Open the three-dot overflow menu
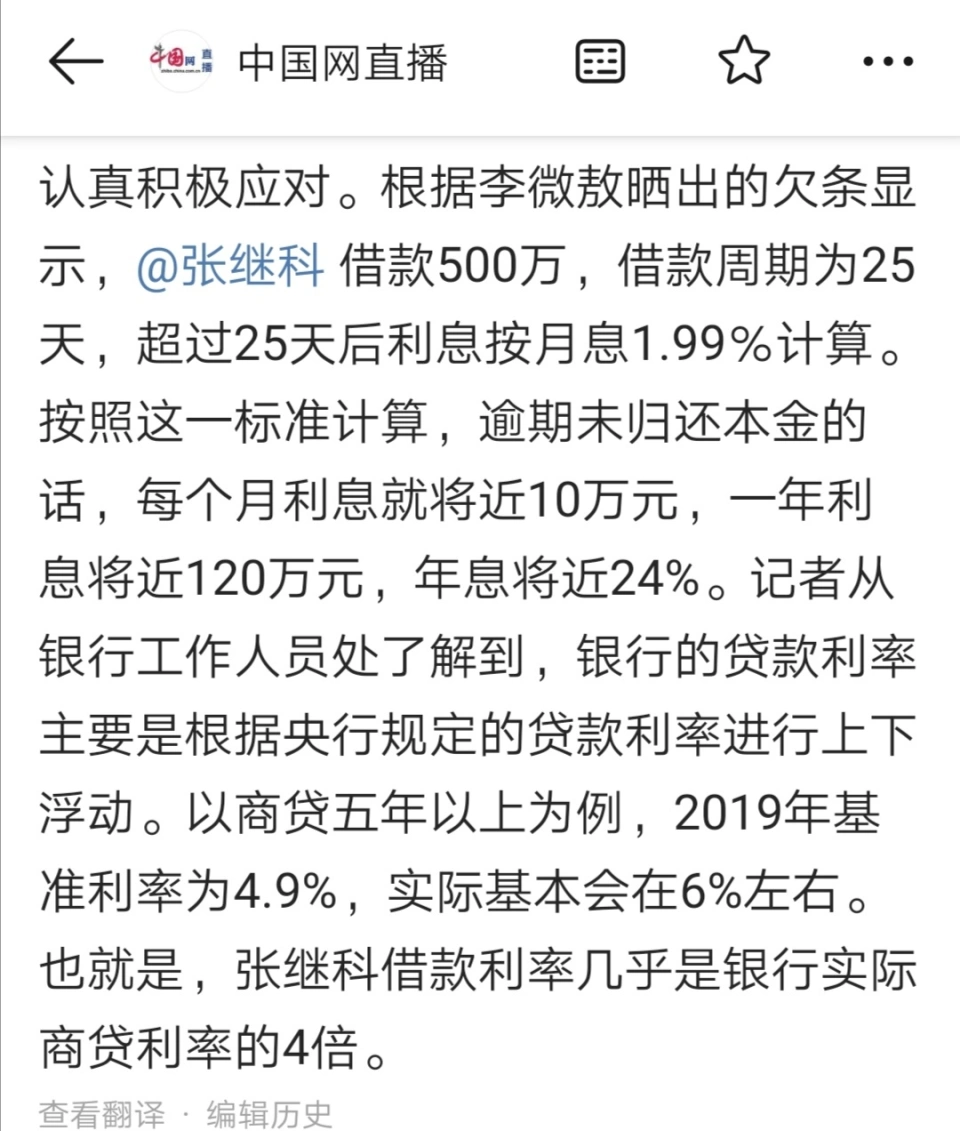 click(x=888, y=63)
